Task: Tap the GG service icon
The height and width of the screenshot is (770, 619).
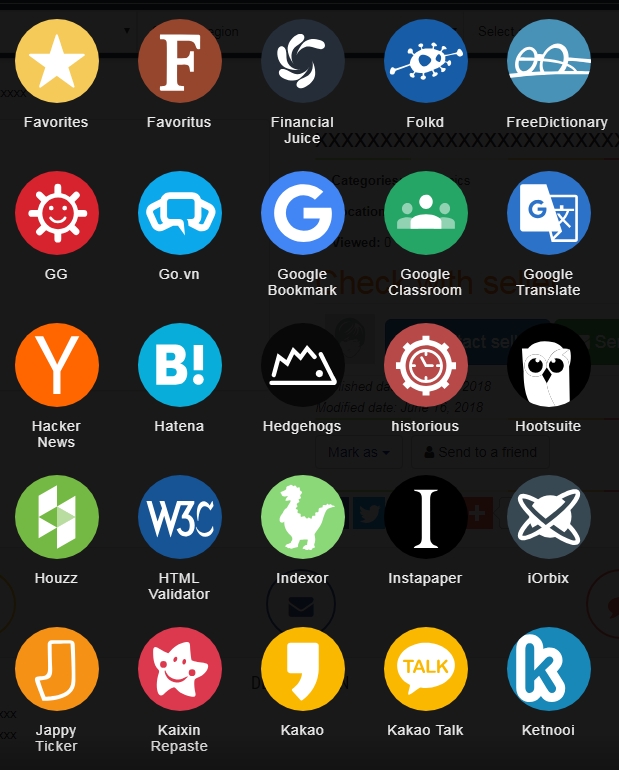Action: pos(57,213)
